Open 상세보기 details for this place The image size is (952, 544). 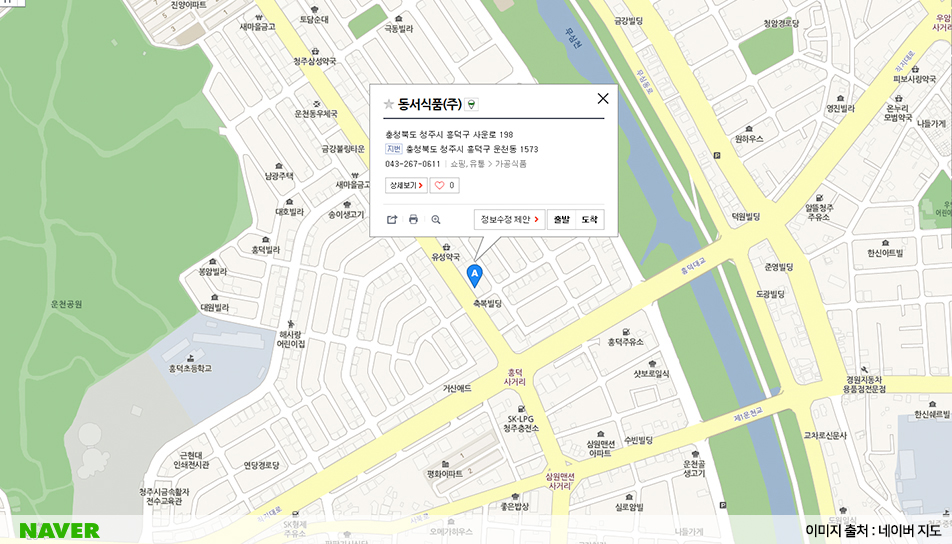[406, 185]
